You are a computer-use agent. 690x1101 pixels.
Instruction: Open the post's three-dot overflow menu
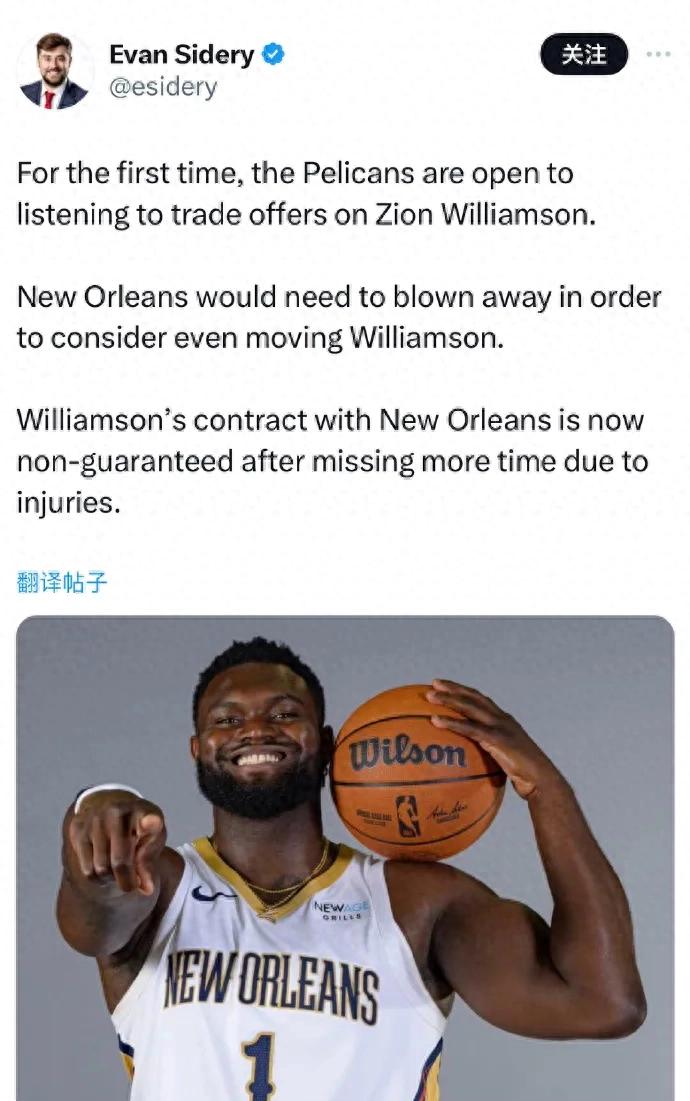(x=658, y=54)
